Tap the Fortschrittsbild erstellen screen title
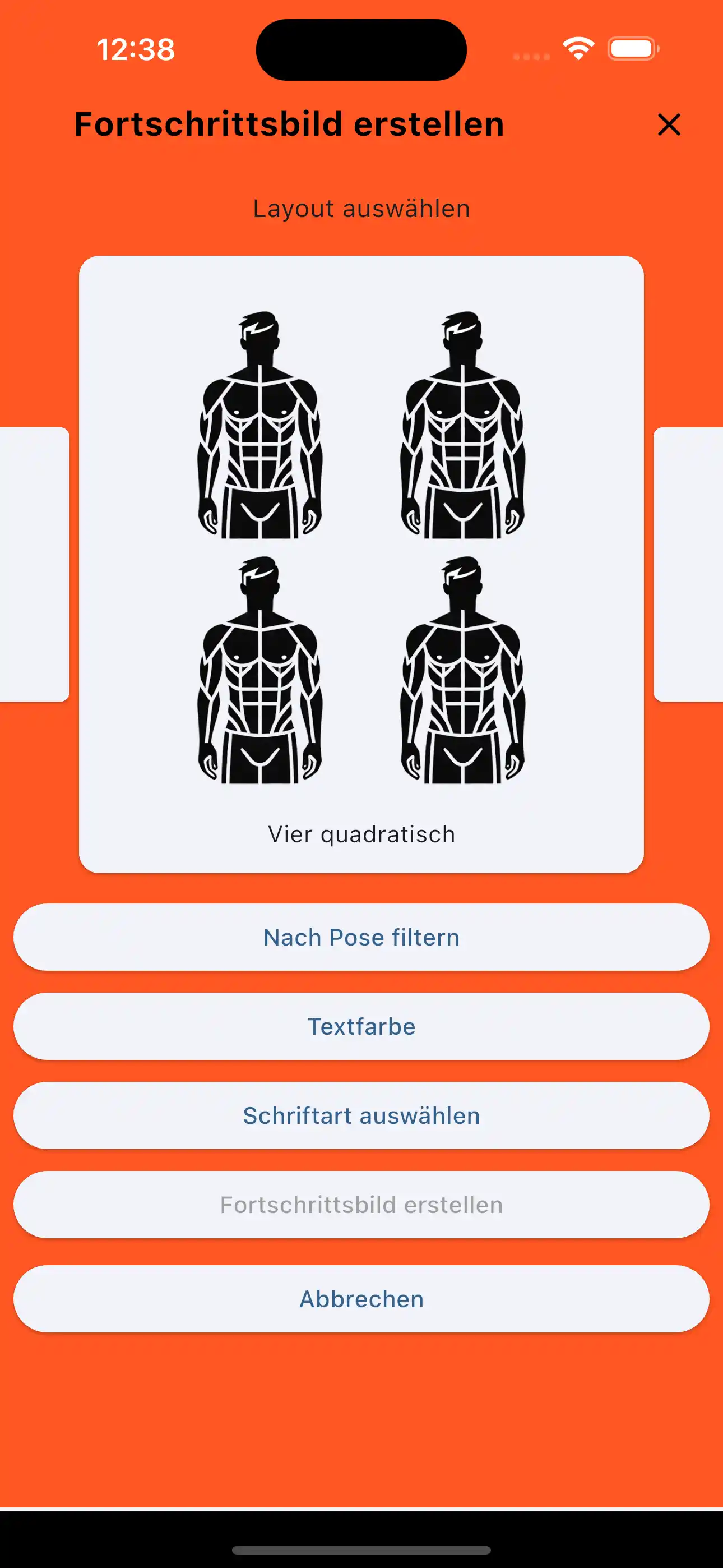 pos(289,124)
